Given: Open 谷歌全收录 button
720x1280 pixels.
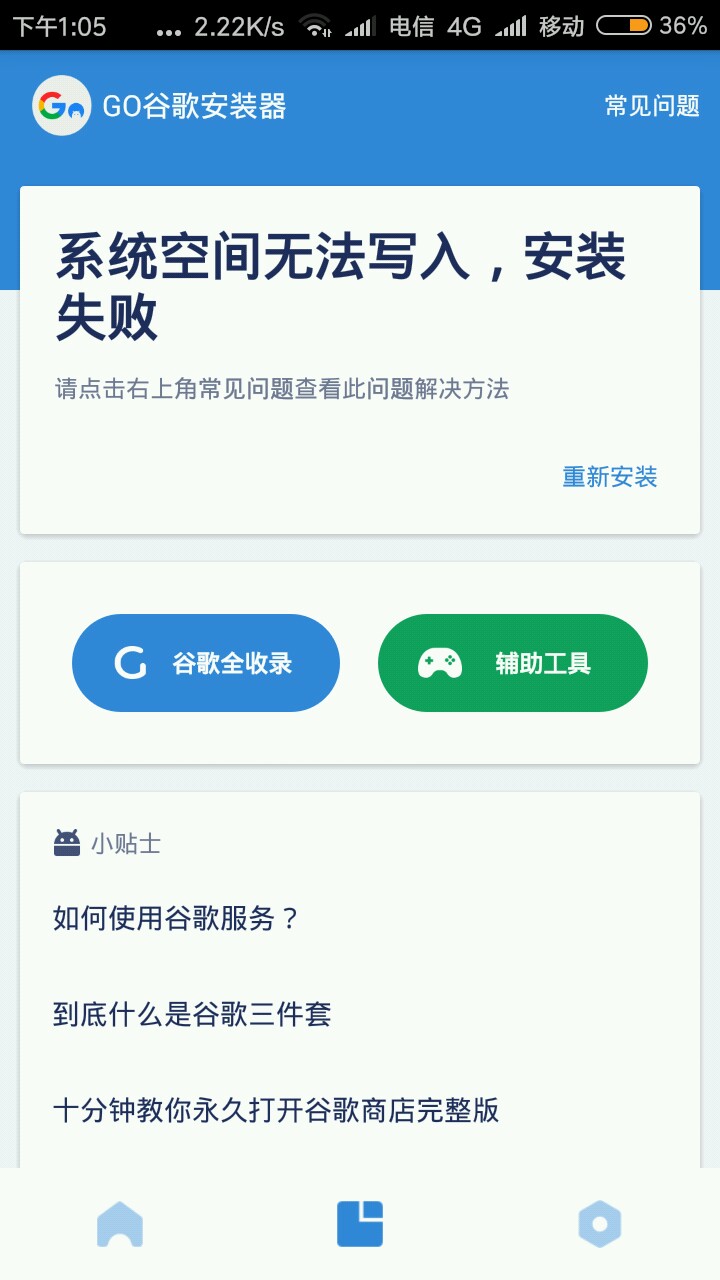Looking at the screenshot, I should click(x=206, y=663).
